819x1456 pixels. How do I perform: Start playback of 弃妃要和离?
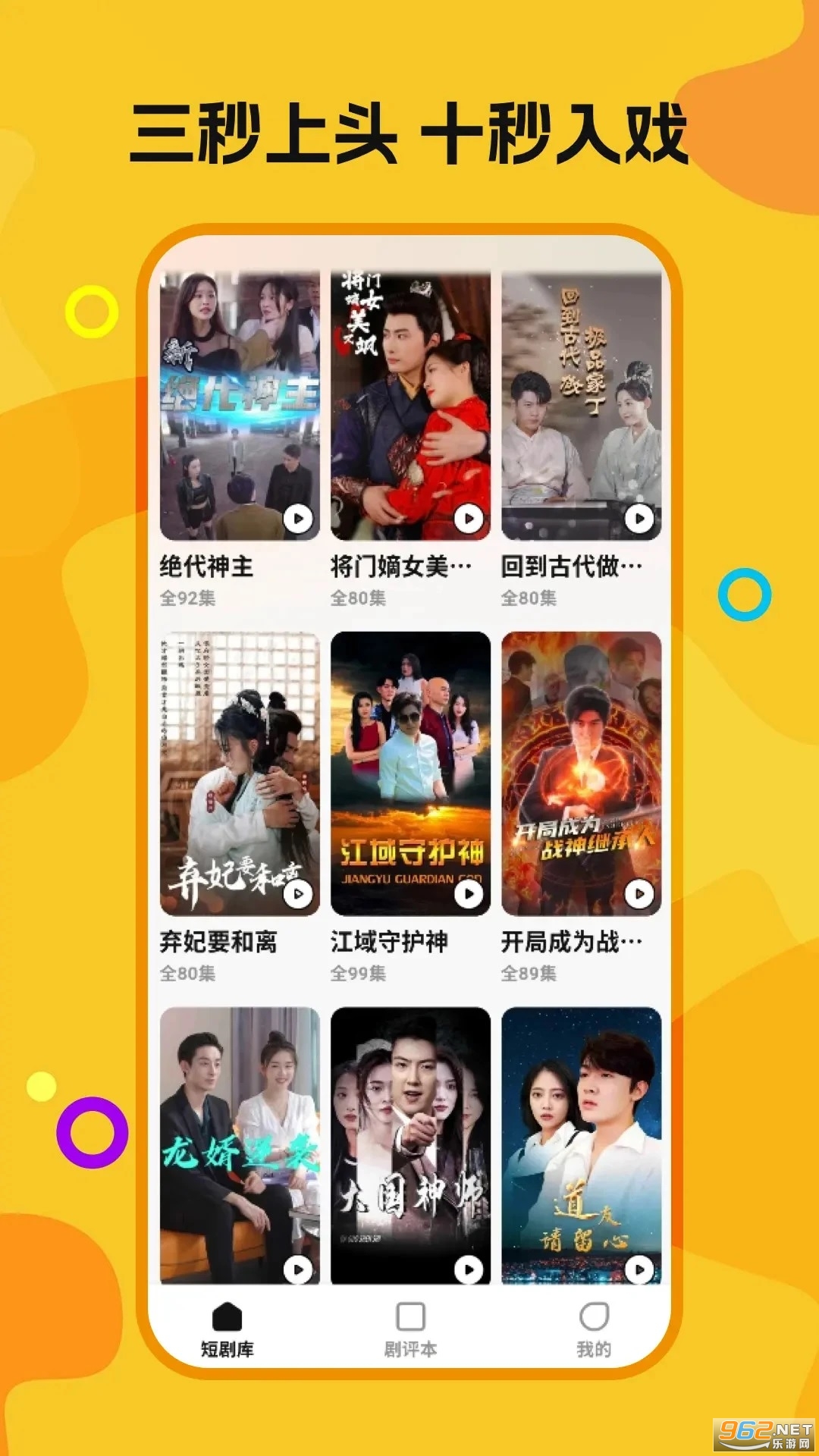coord(299,896)
